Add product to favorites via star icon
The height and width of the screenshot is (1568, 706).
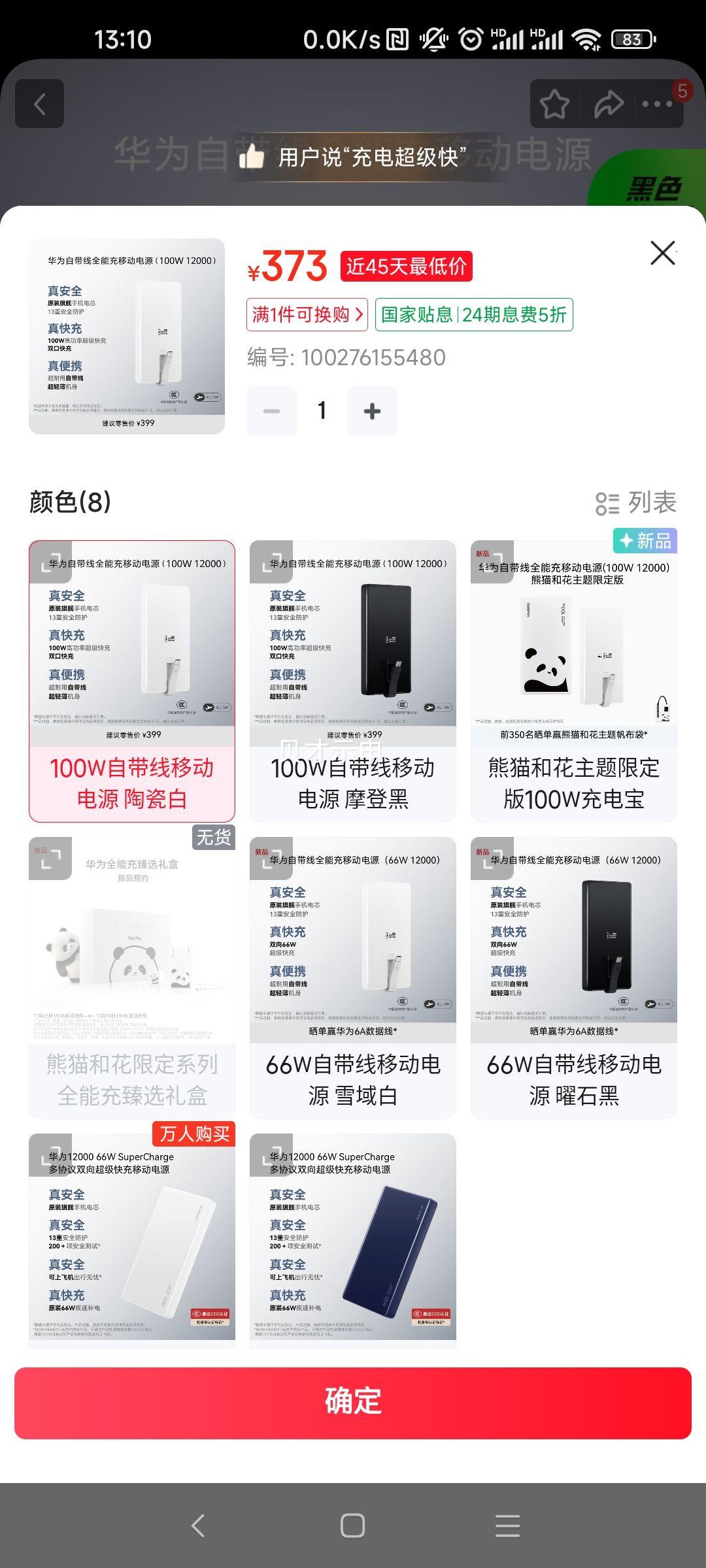point(554,103)
